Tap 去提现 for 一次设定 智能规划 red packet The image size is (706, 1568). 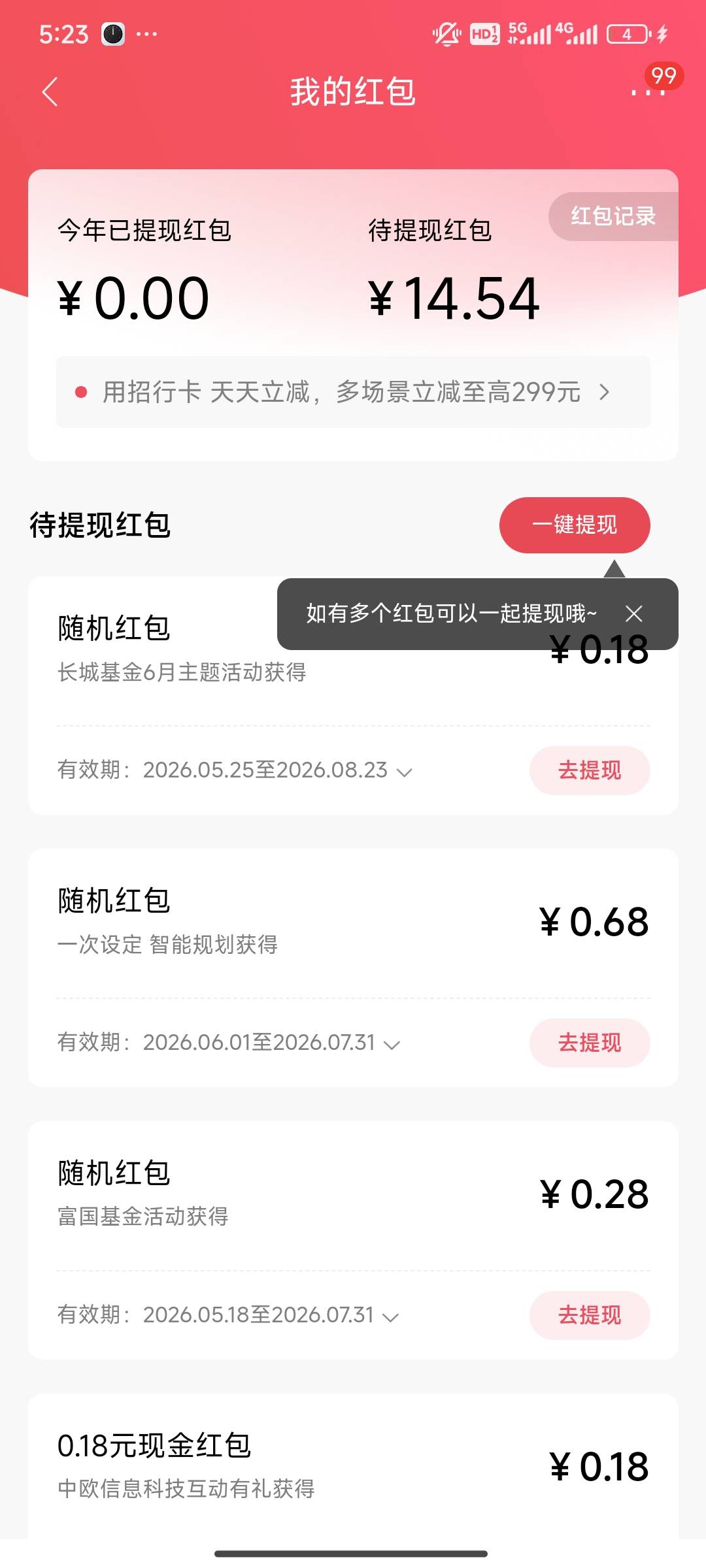pyautogui.click(x=590, y=1043)
